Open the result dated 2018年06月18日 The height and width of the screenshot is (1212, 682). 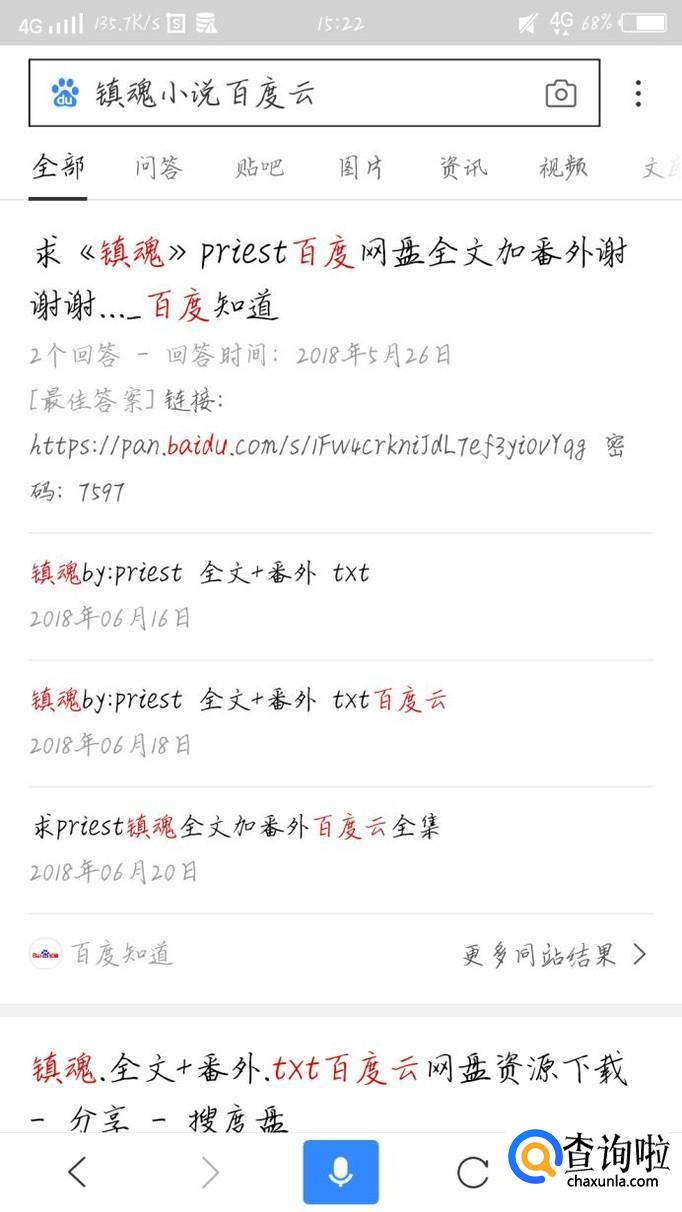(x=238, y=700)
